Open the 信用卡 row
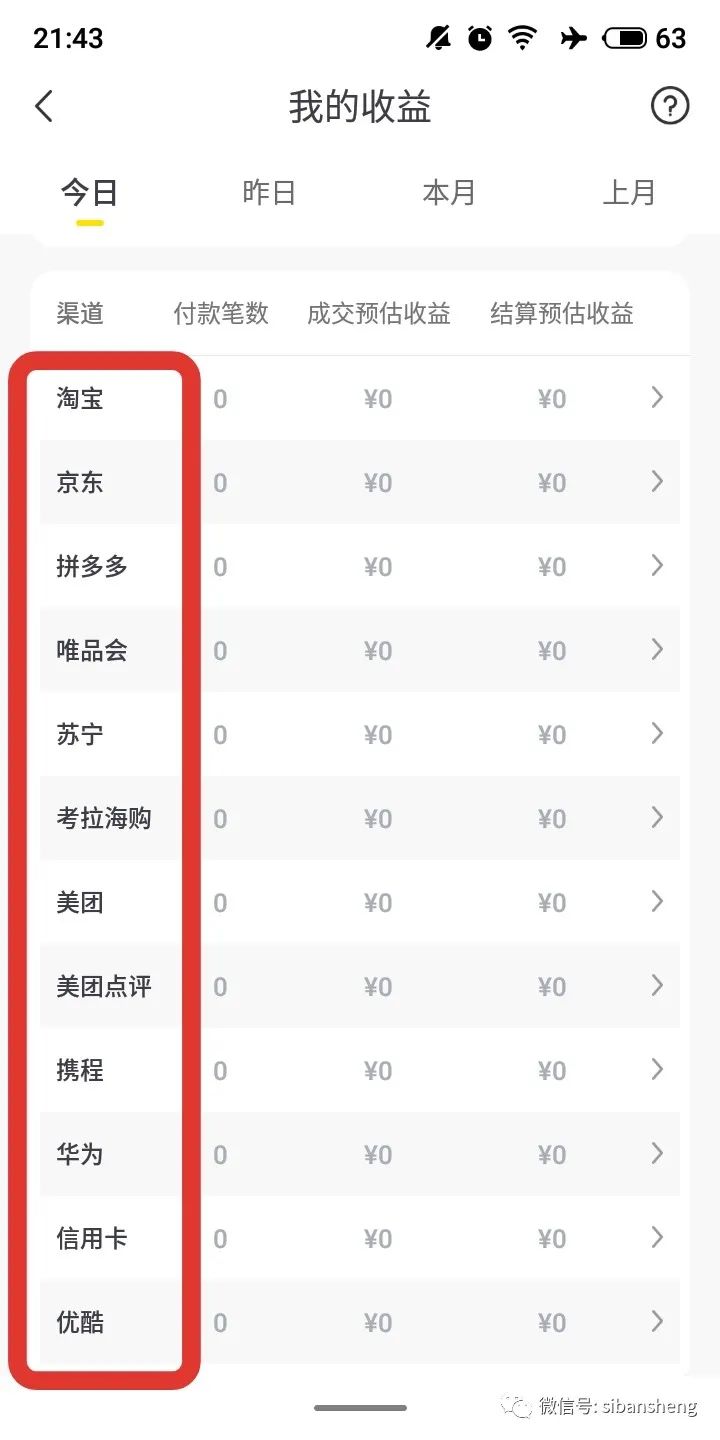This screenshot has width=720, height=1440. [360, 1238]
